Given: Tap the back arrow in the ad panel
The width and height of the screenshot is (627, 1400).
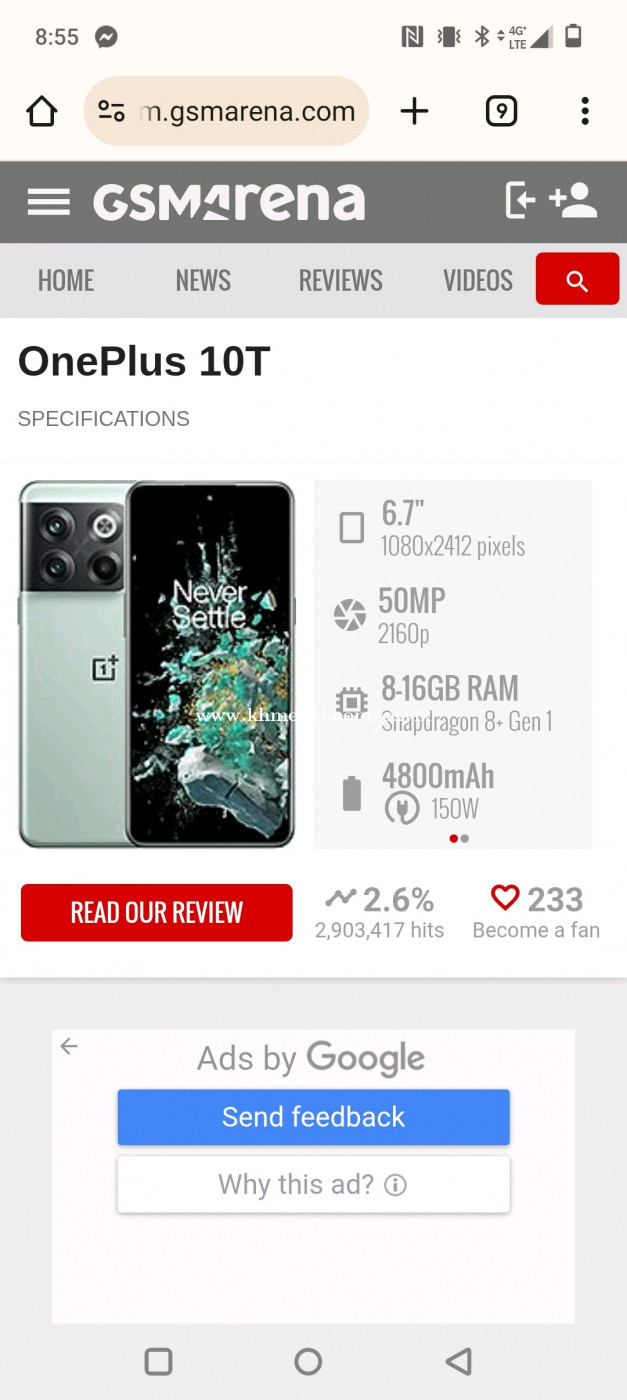Looking at the screenshot, I should pos(68,1046).
